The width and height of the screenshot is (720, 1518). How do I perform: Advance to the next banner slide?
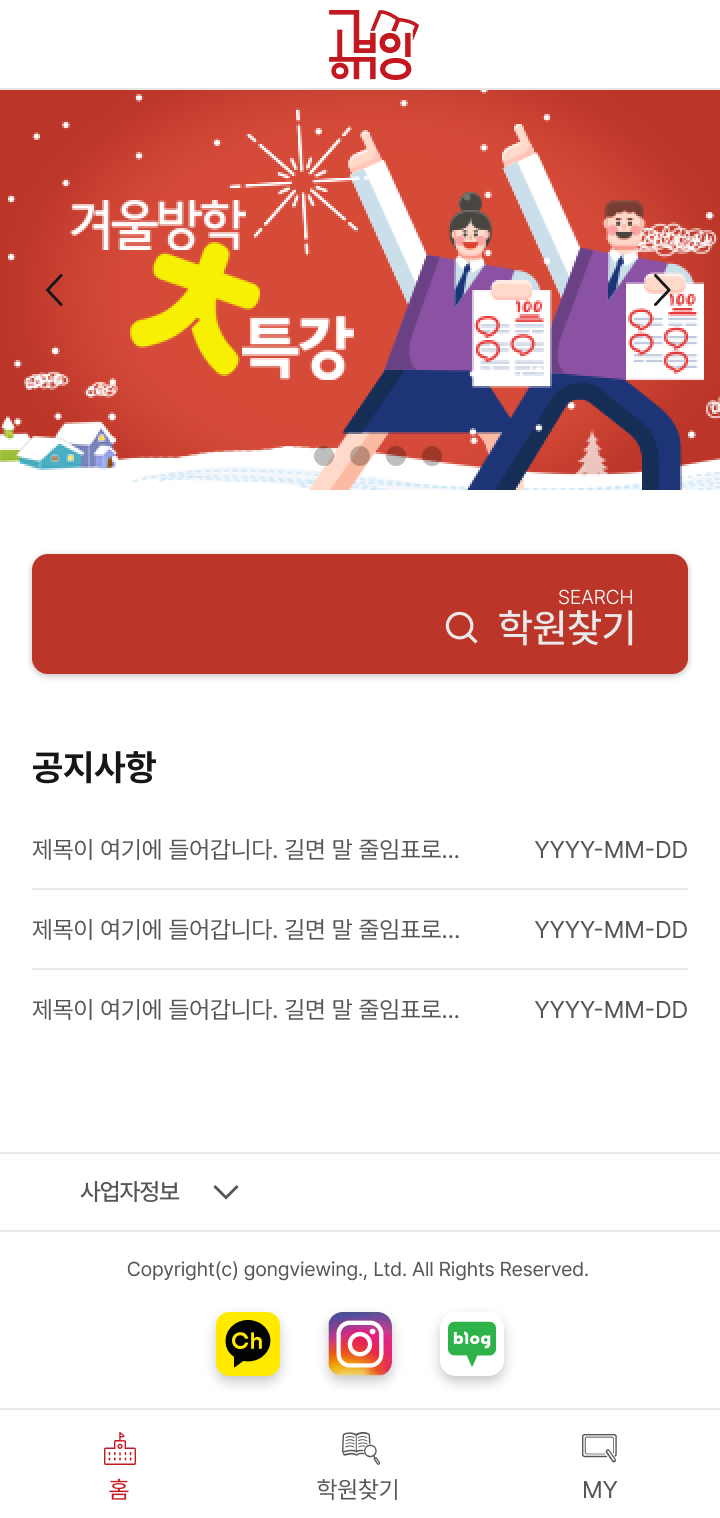point(662,290)
